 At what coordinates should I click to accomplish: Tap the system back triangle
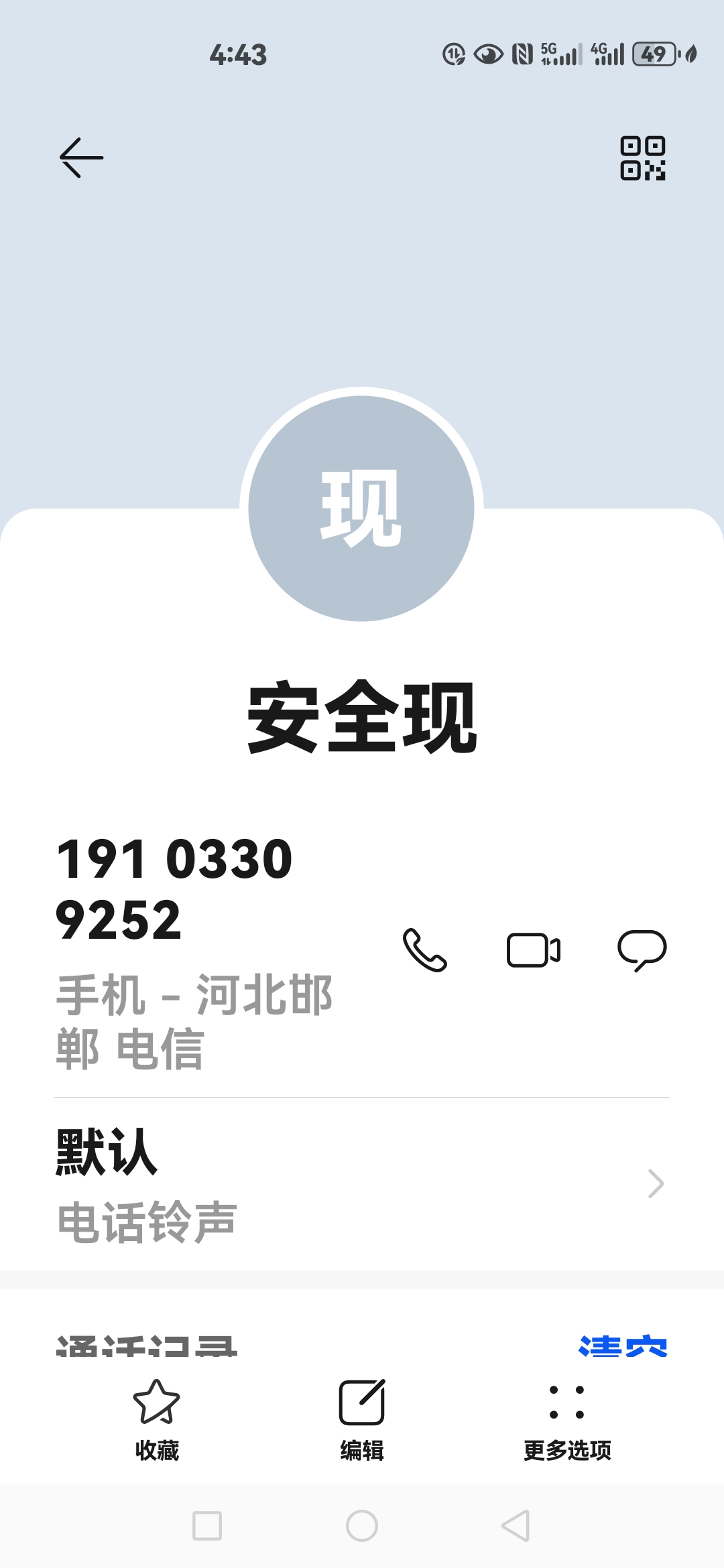516,1526
